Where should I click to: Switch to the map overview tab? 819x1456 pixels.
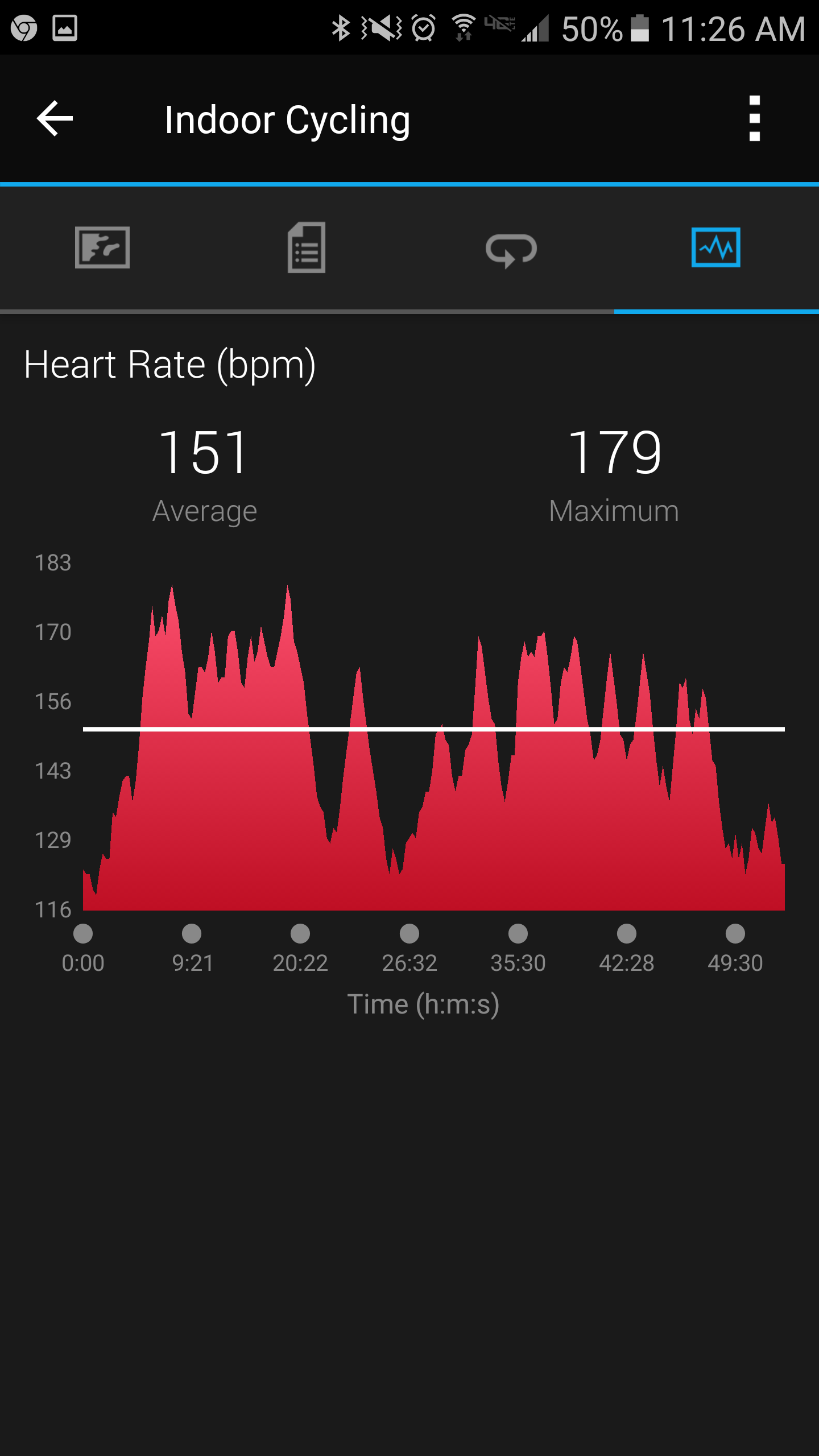tap(102, 248)
